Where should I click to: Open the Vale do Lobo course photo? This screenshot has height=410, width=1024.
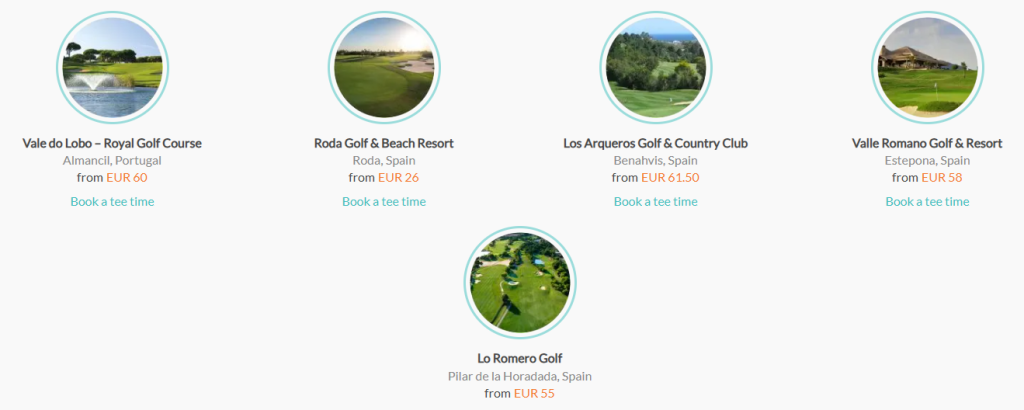click(112, 68)
